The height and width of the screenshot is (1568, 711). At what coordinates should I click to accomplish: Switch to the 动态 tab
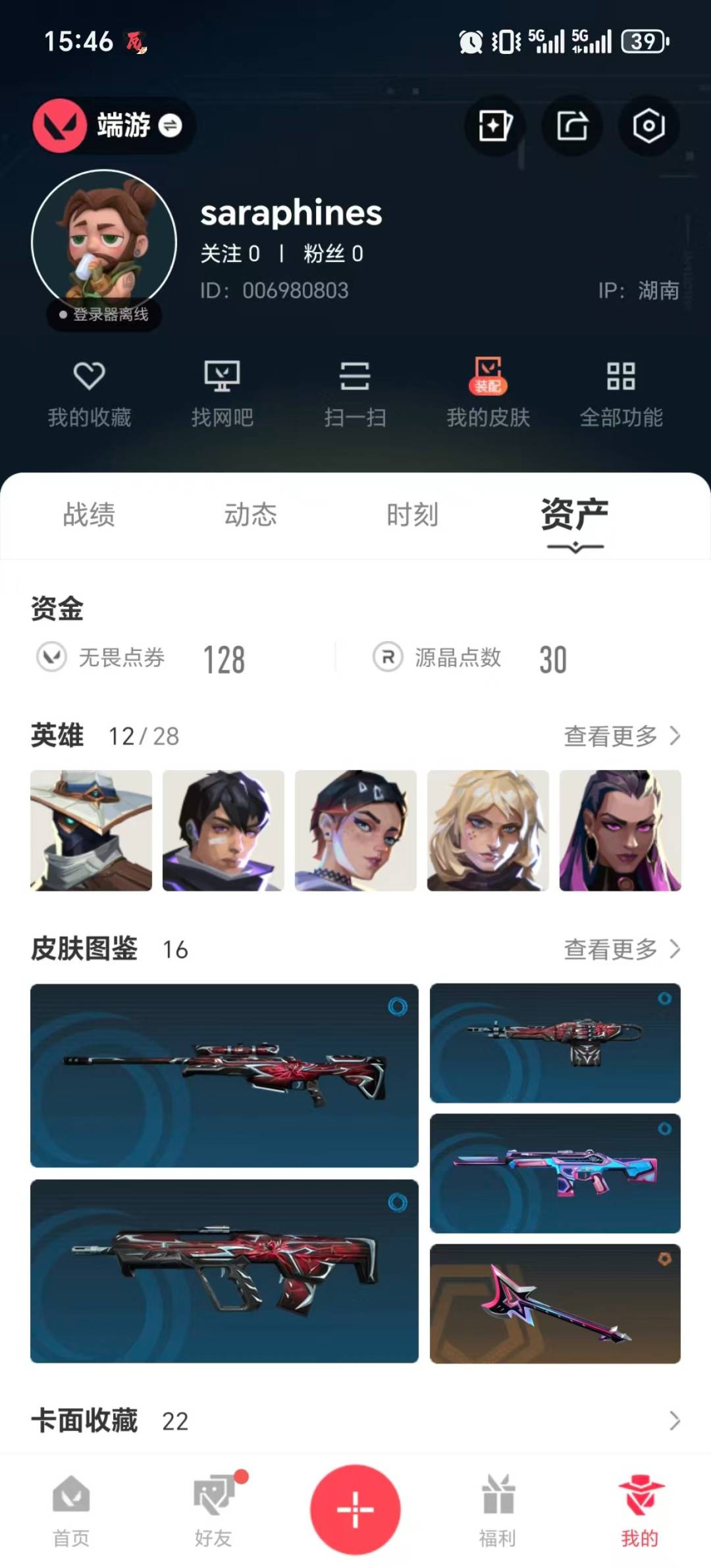(251, 515)
